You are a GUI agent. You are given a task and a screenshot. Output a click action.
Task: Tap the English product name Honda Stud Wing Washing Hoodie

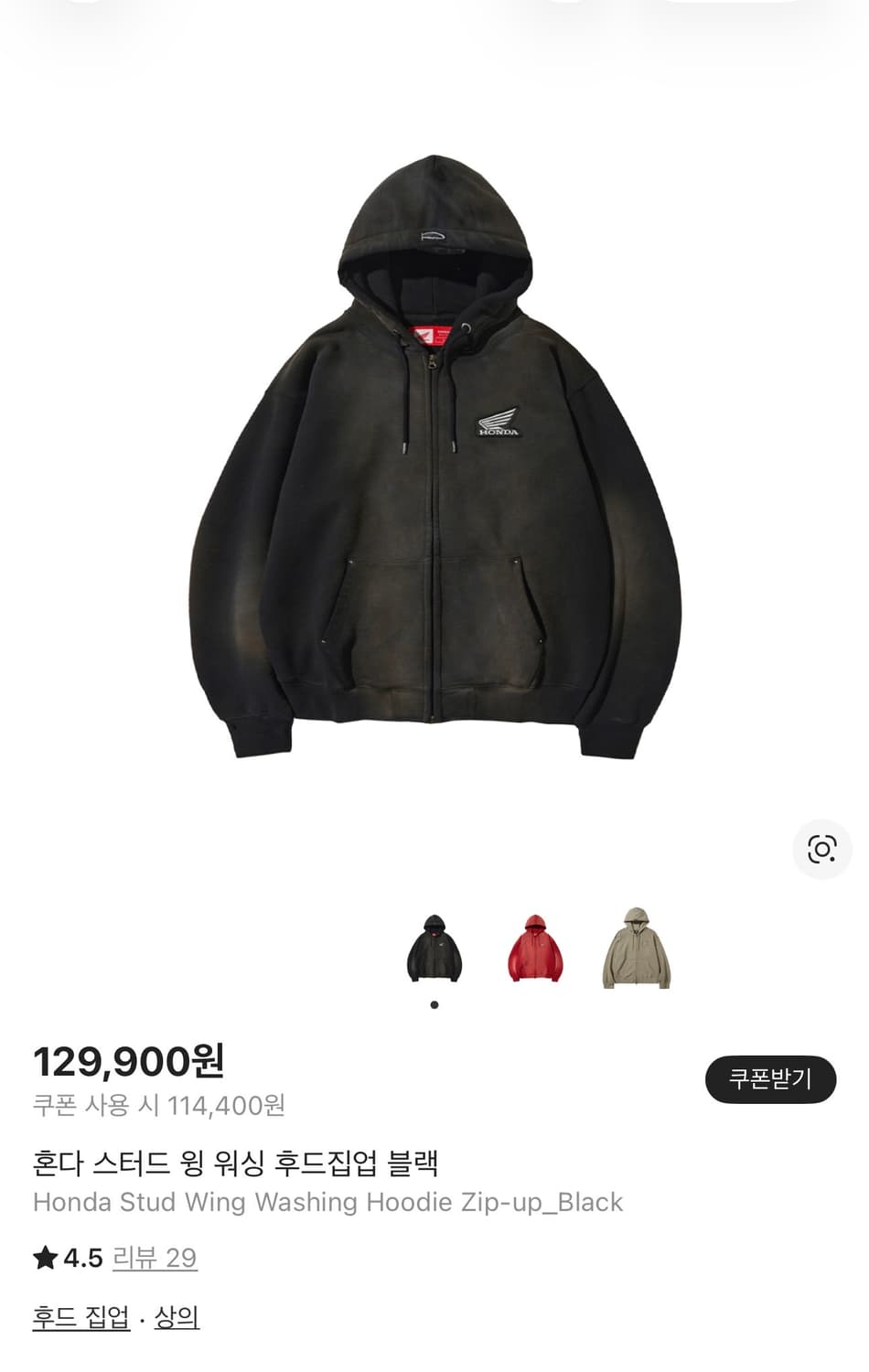click(x=327, y=1203)
